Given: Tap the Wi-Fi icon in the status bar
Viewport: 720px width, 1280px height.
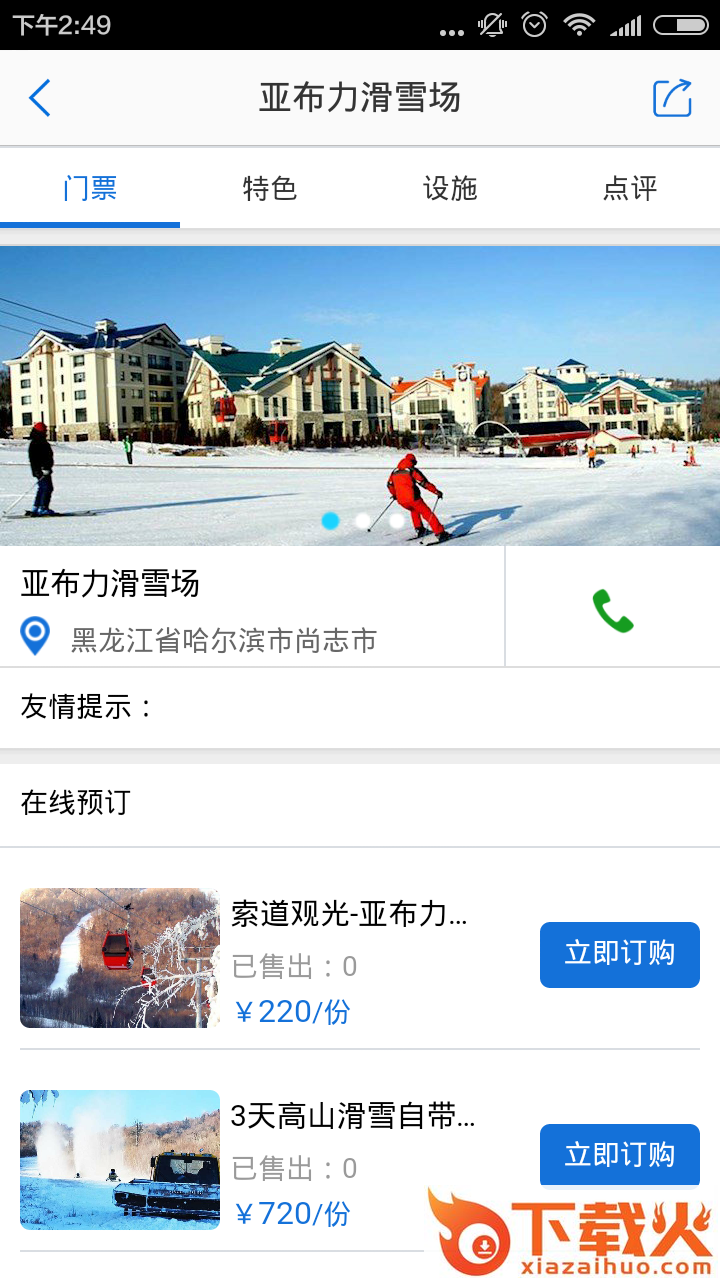Looking at the screenshot, I should coord(581,27).
